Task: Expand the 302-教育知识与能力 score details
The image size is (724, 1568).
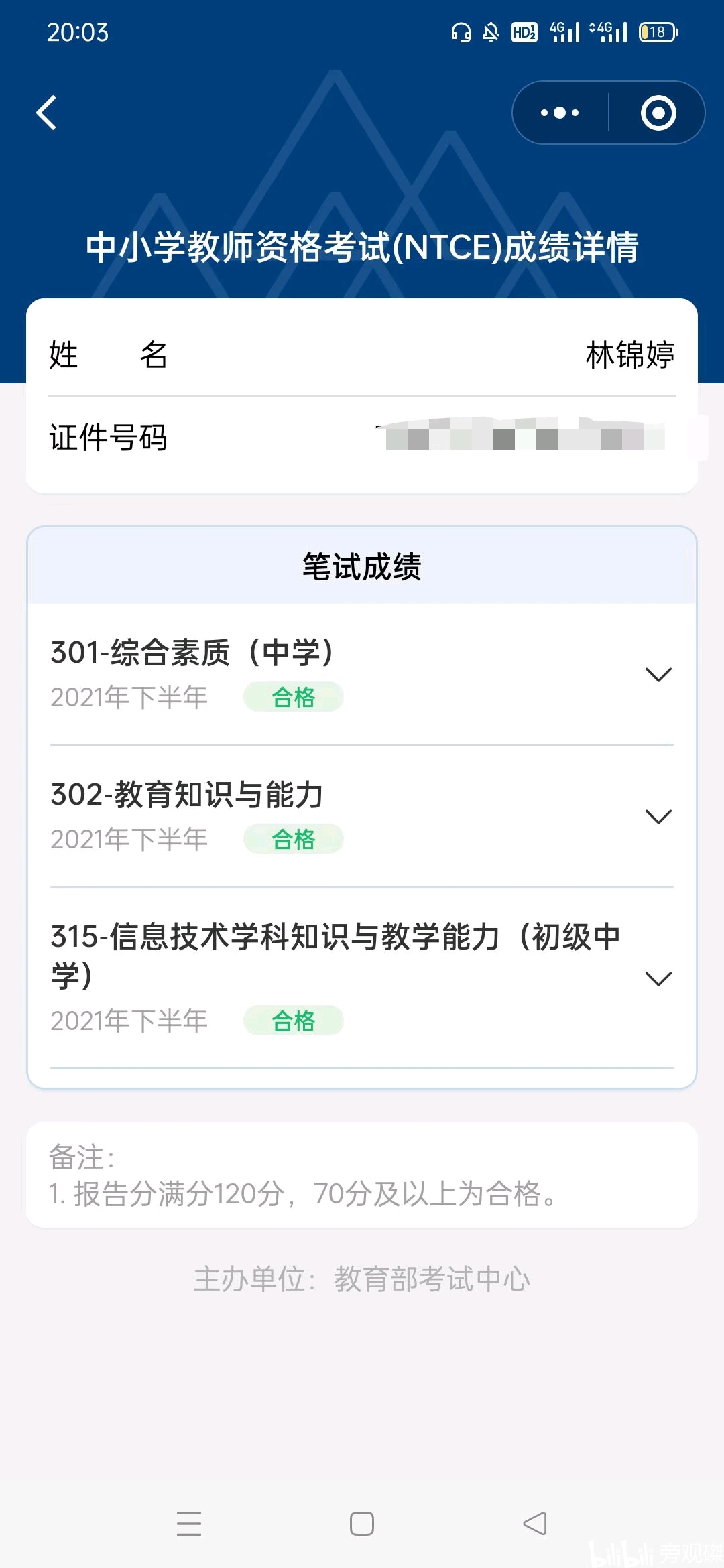Action: (x=658, y=817)
